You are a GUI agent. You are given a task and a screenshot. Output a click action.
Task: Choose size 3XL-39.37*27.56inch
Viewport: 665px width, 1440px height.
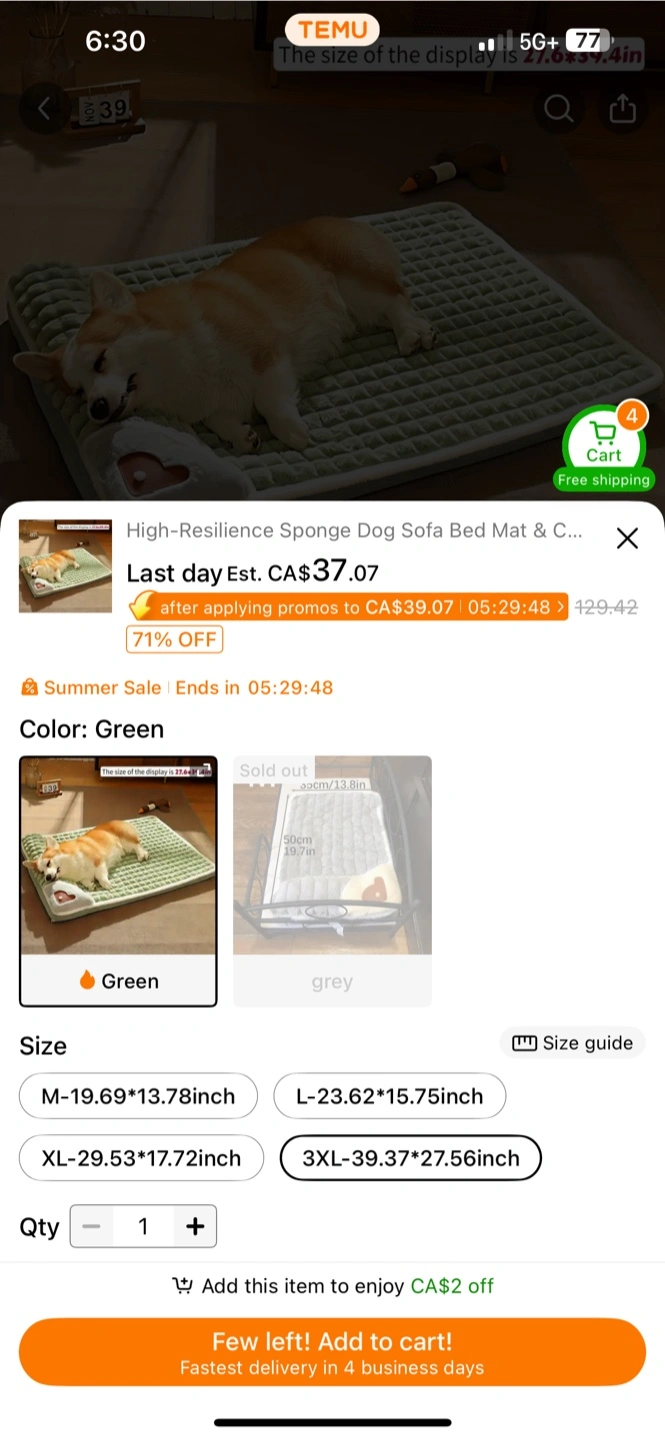click(x=411, y=1158)
